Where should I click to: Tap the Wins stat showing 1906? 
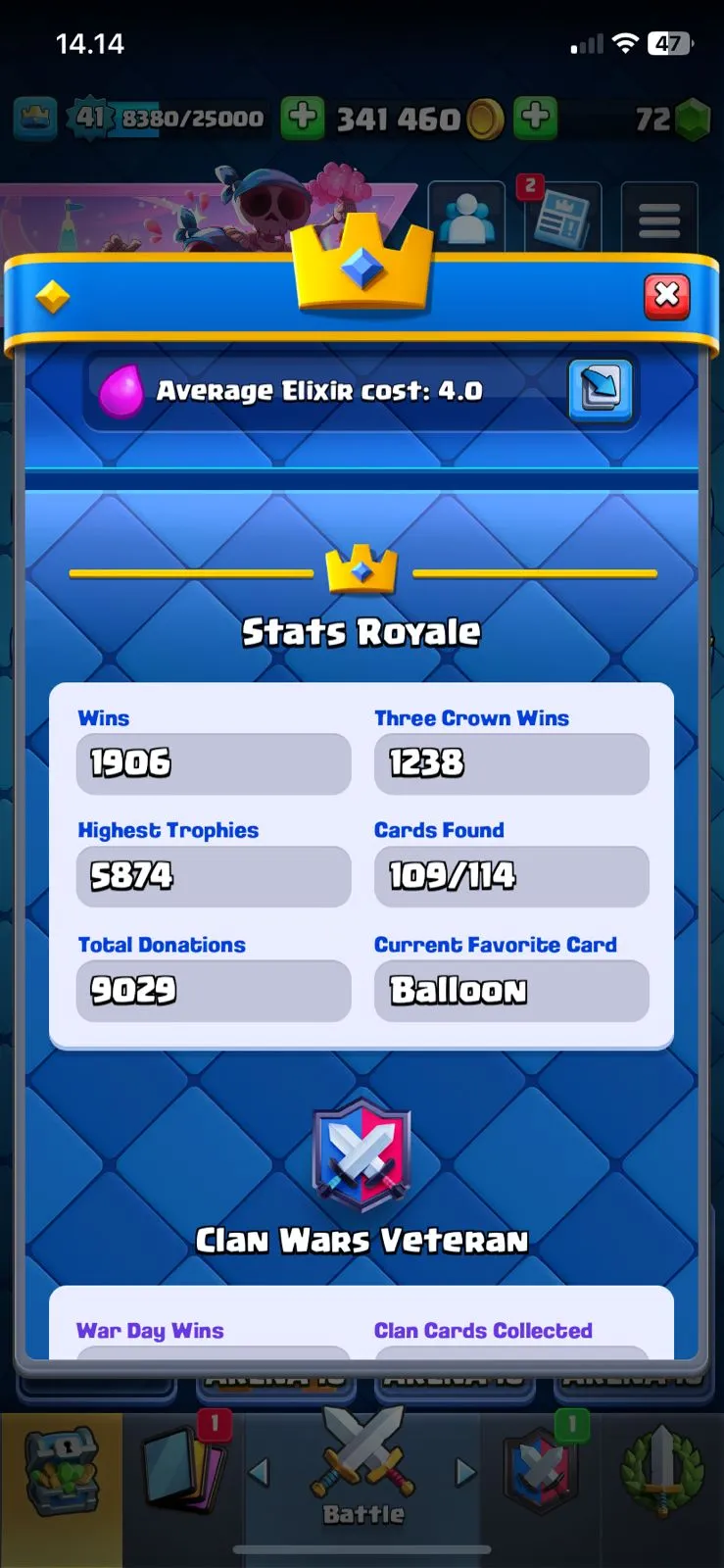[213, 763]
